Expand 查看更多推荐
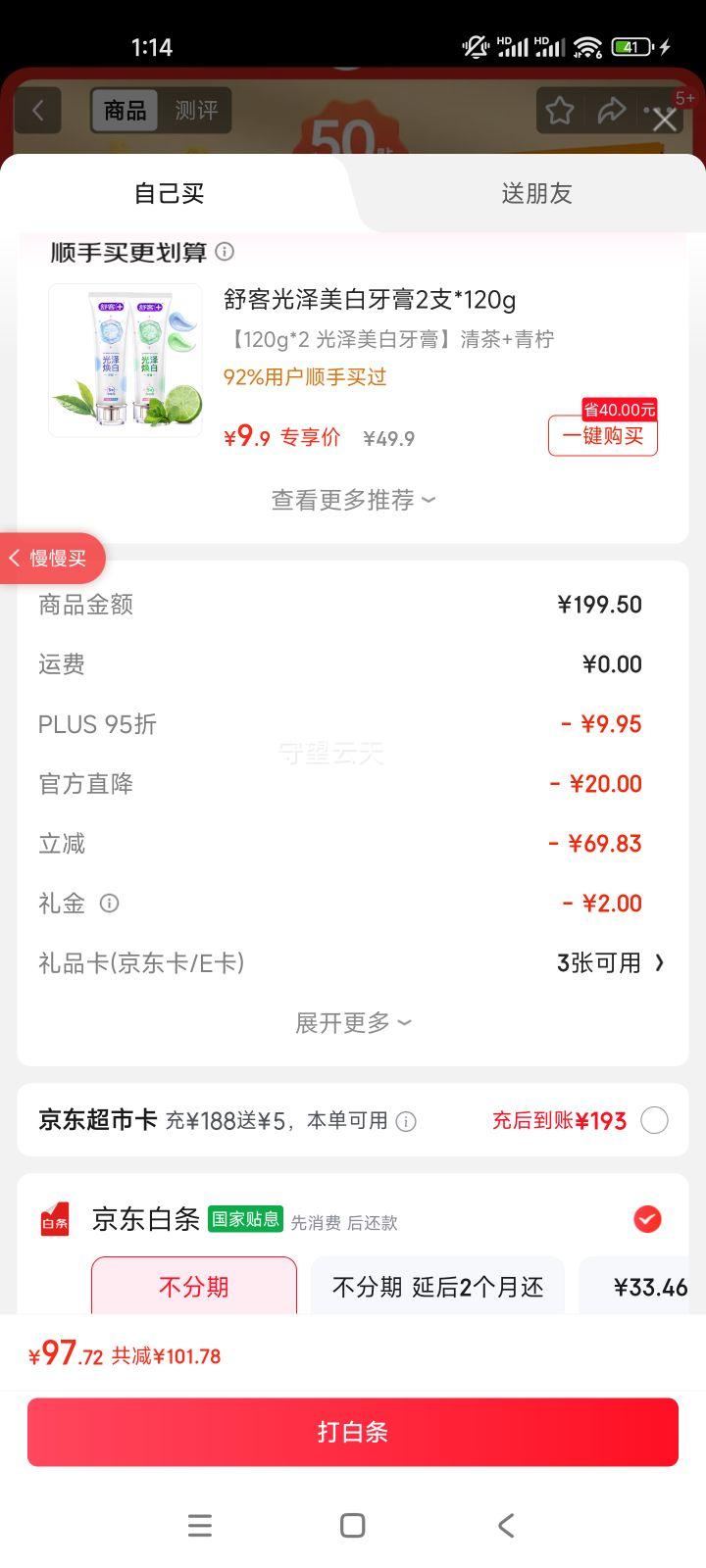The height and width of the screenshot is (1568, 706). tap(353, 500)
